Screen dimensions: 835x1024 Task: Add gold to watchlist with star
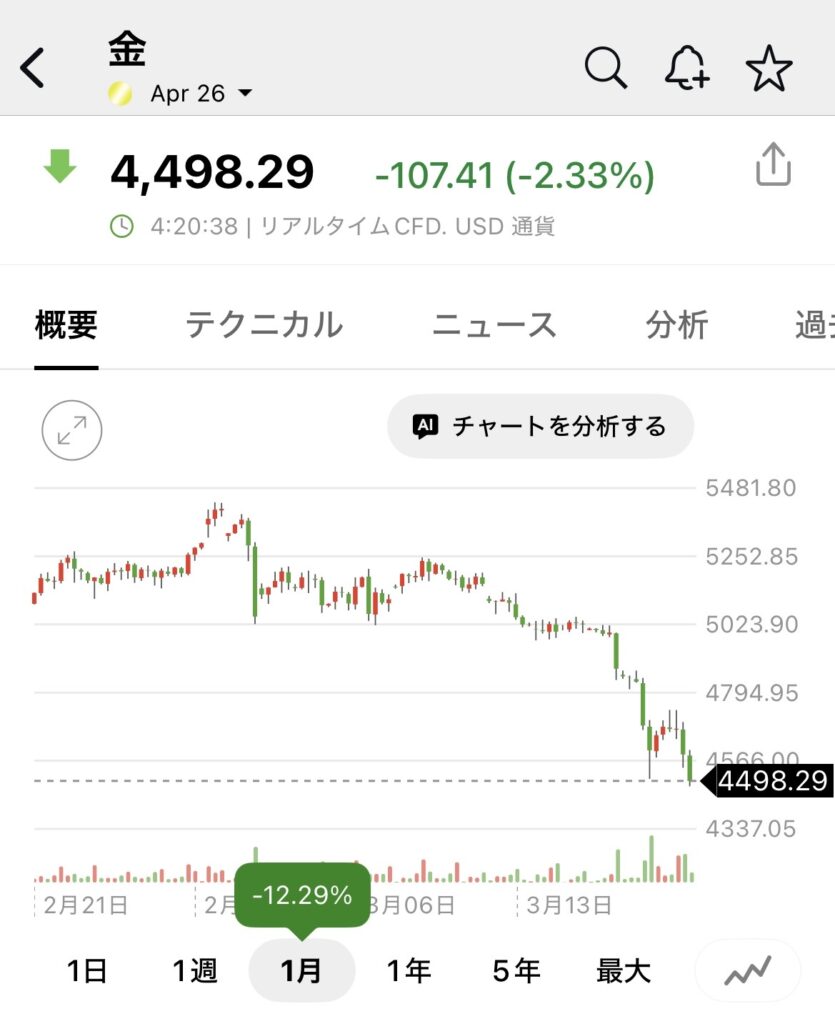tap(769, 69)
